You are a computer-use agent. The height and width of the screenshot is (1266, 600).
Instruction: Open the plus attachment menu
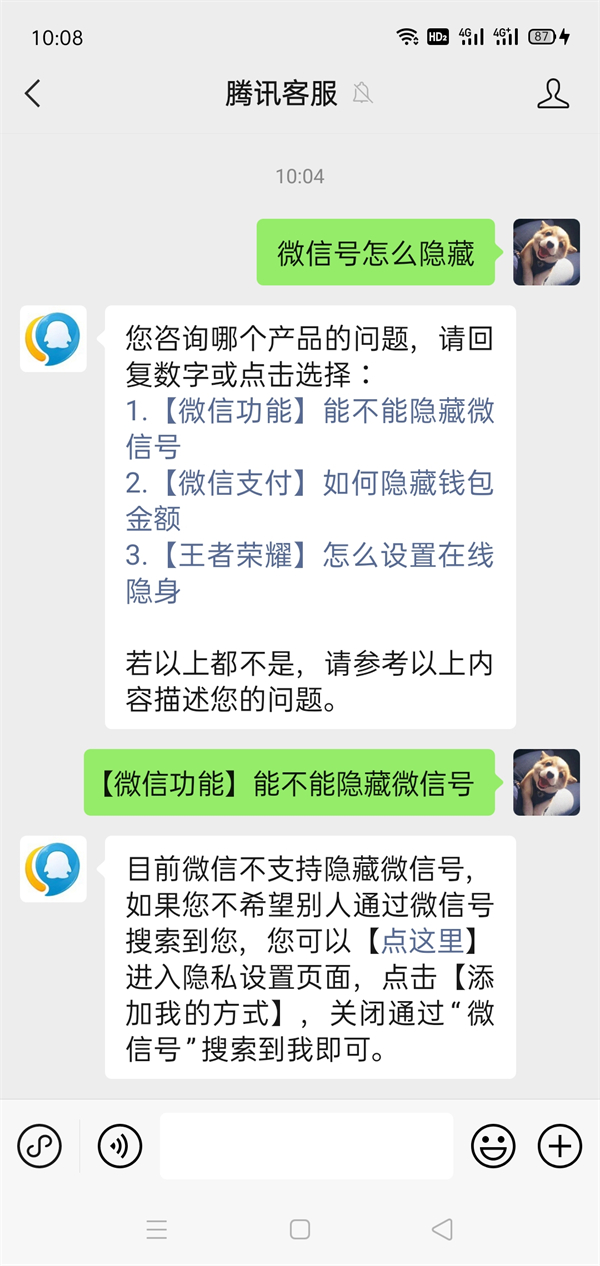click(x=560, y=1145)
